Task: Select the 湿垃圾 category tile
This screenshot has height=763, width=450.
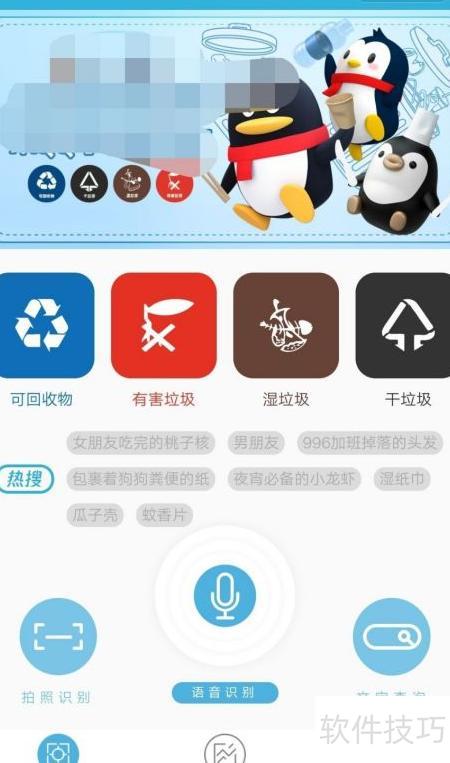Action: 286,325
